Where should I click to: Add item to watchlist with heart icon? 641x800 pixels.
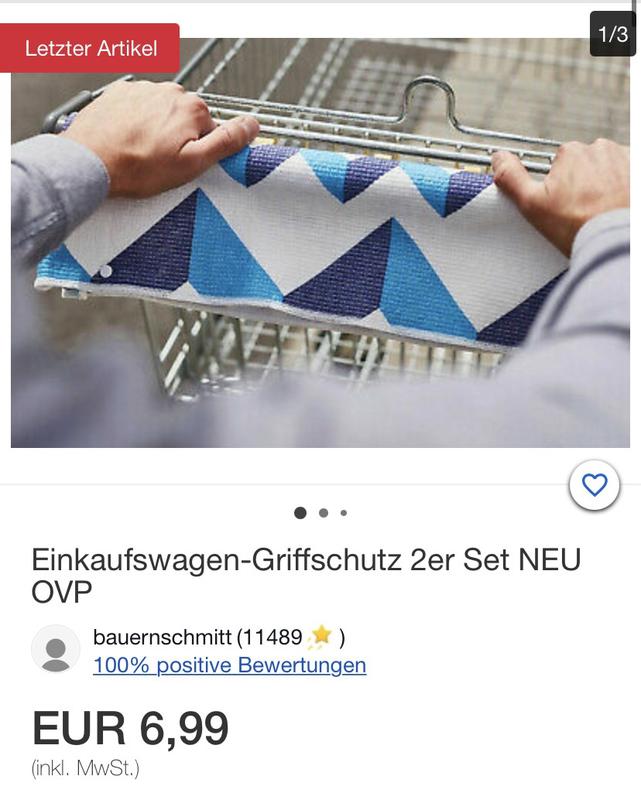[x=594, y=486]
